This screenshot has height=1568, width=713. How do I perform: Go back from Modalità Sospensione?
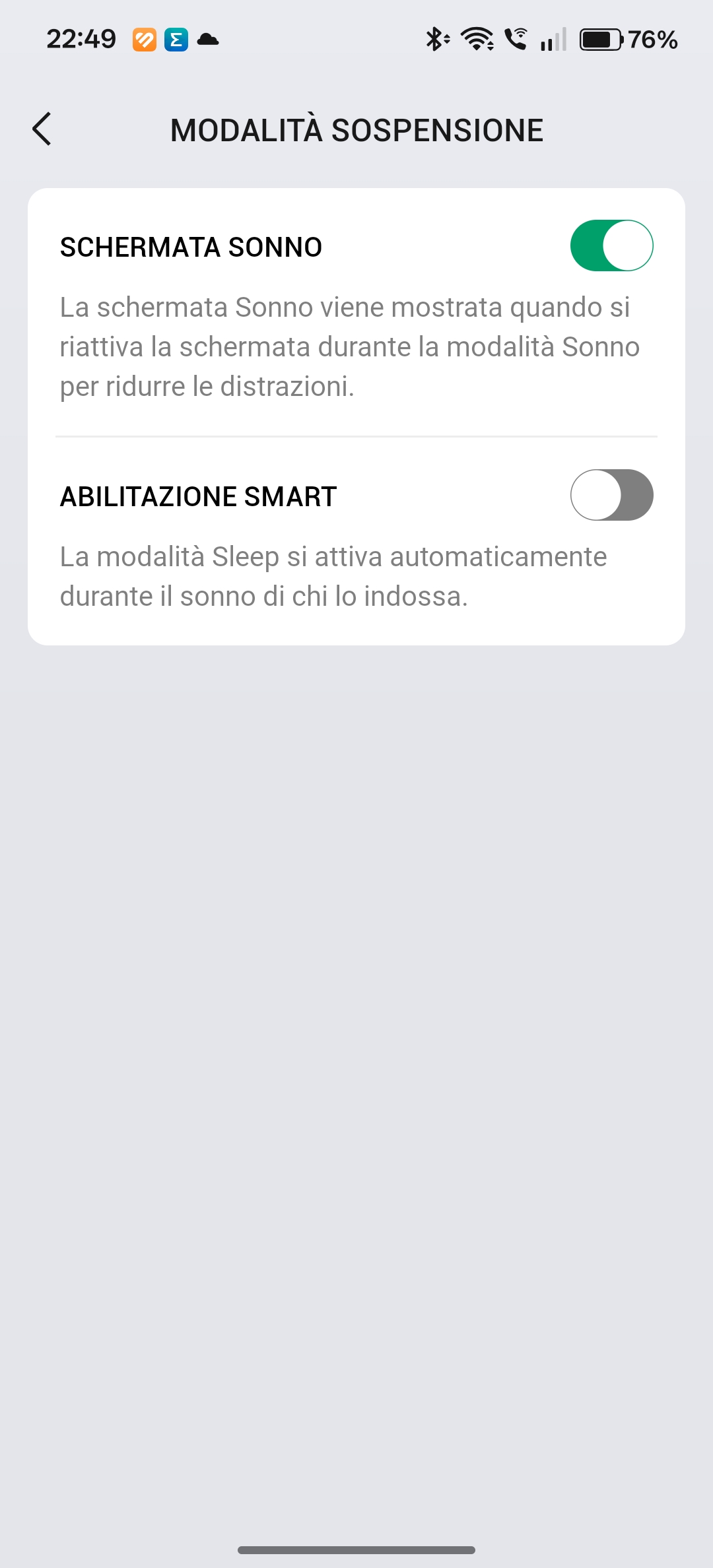tap(42, 129)
